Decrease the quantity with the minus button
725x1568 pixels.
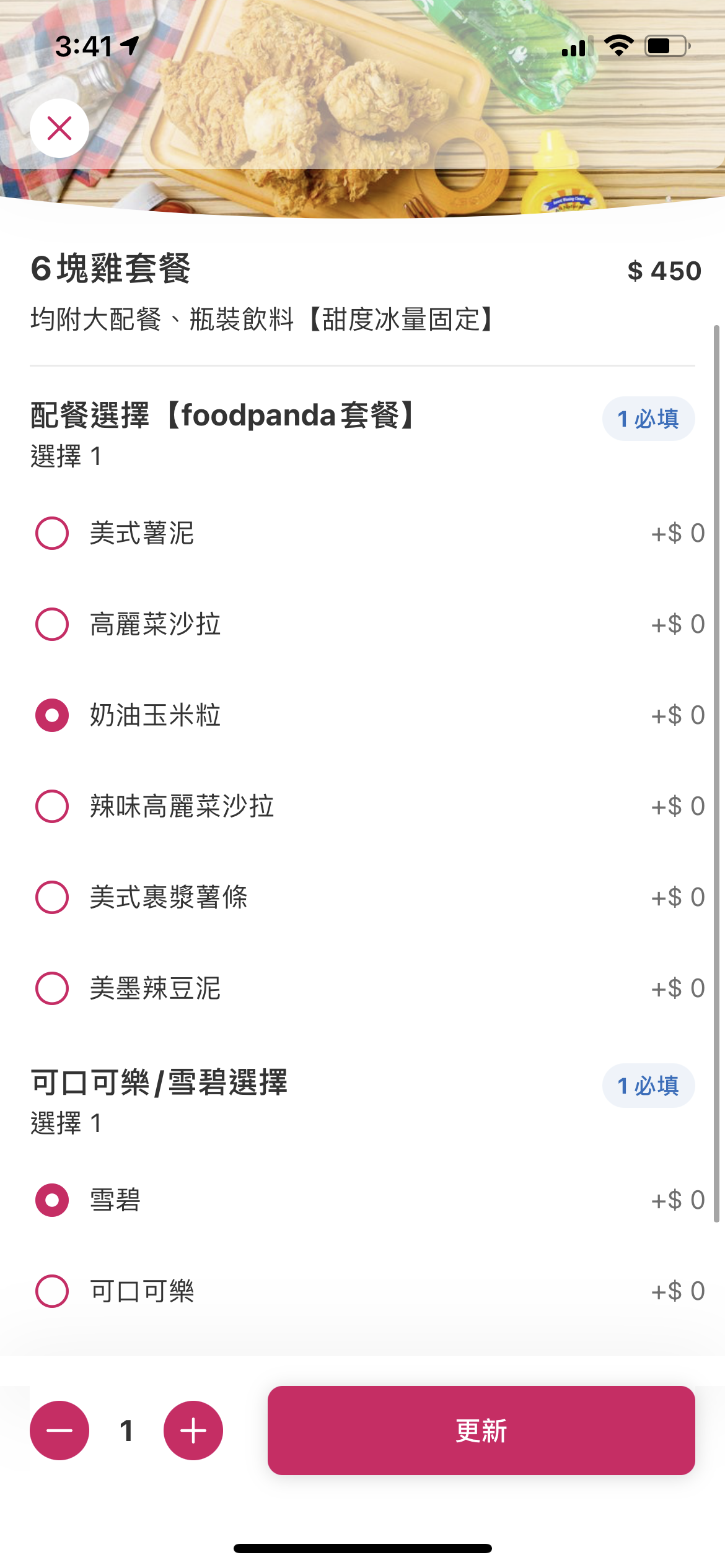[x=59, y=1431]
